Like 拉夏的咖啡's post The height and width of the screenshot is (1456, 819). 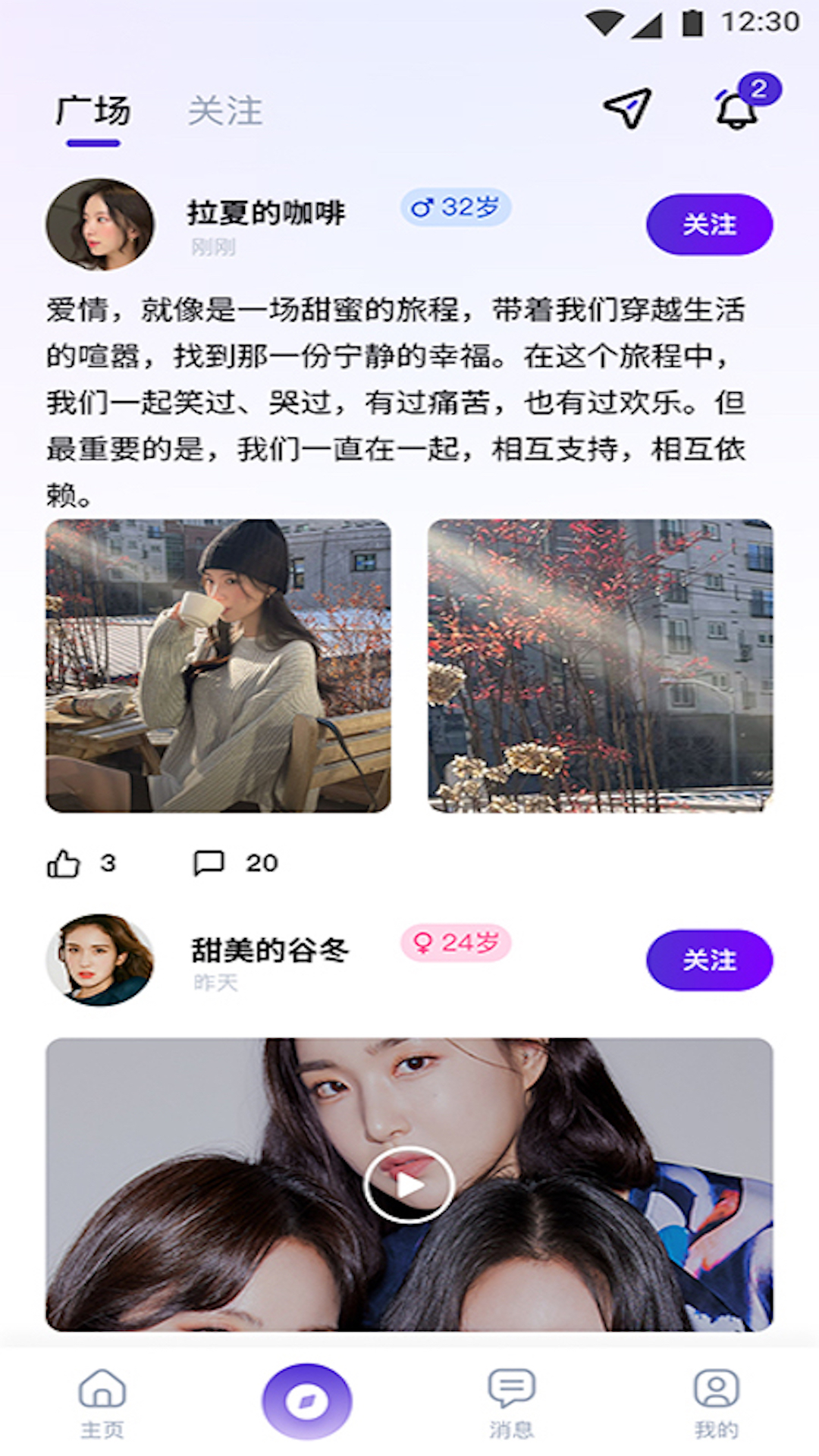tap(64, 863)
